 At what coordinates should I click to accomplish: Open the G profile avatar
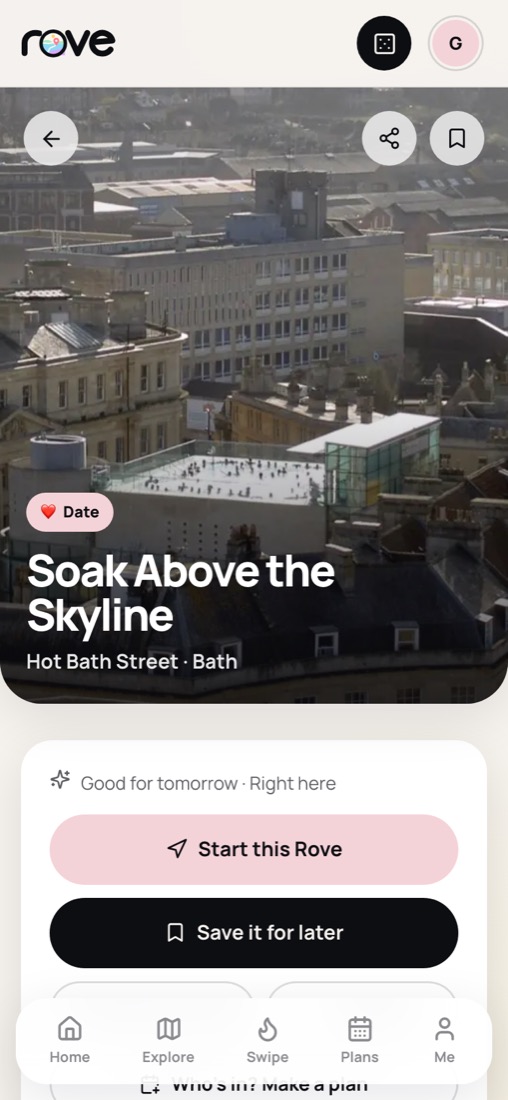(x=455, y=43)
